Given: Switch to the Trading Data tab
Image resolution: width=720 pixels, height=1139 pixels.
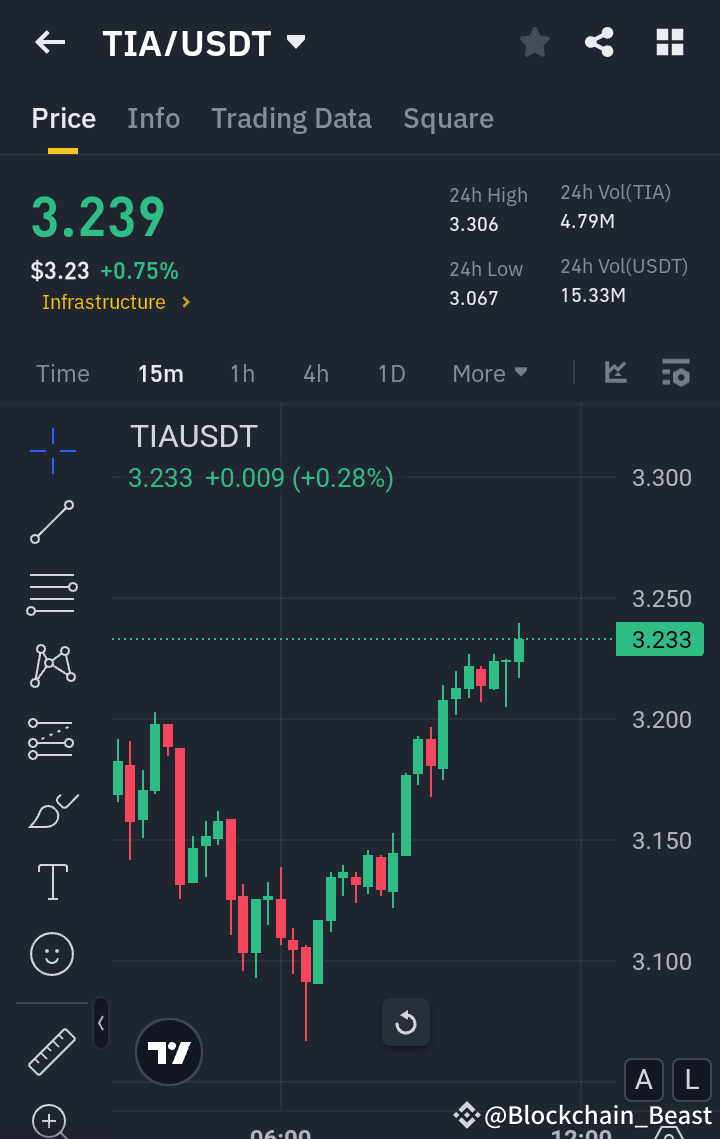Looking at the screenshot, I should tap(291, 118).
